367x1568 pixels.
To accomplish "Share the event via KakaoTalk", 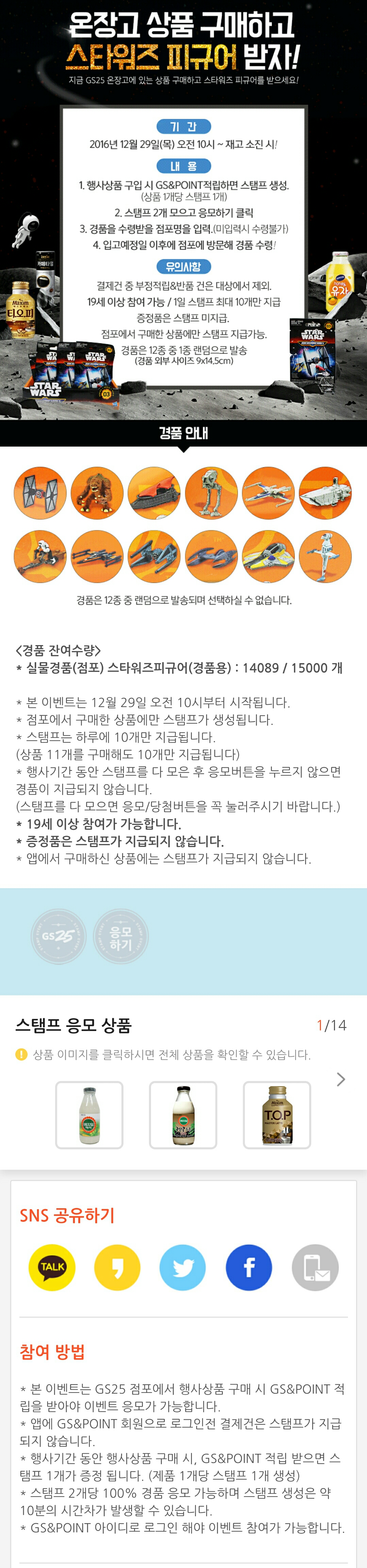I will pyautogui.click(x=52, y=1267).
